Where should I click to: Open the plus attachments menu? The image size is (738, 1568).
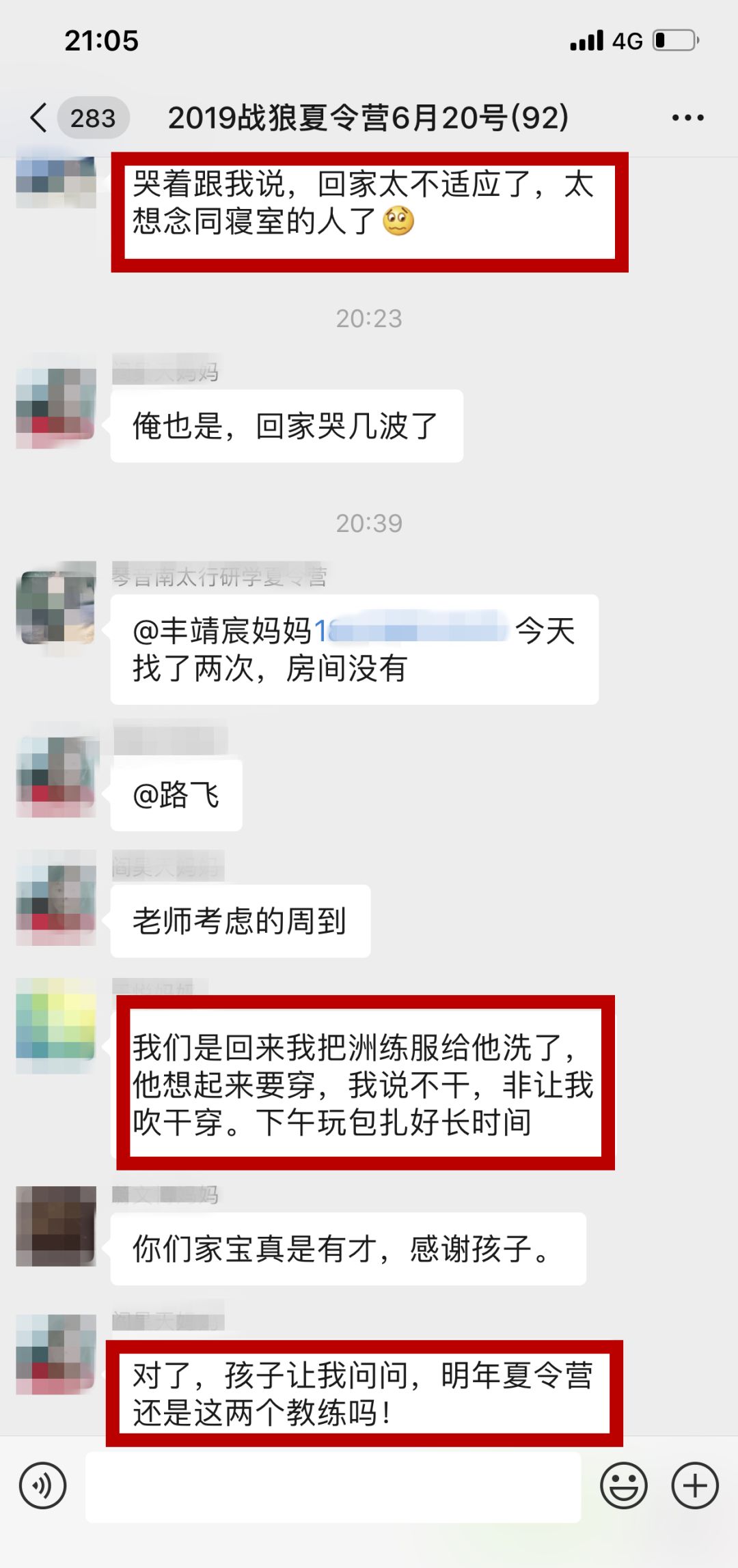(x=695, y=1485)
